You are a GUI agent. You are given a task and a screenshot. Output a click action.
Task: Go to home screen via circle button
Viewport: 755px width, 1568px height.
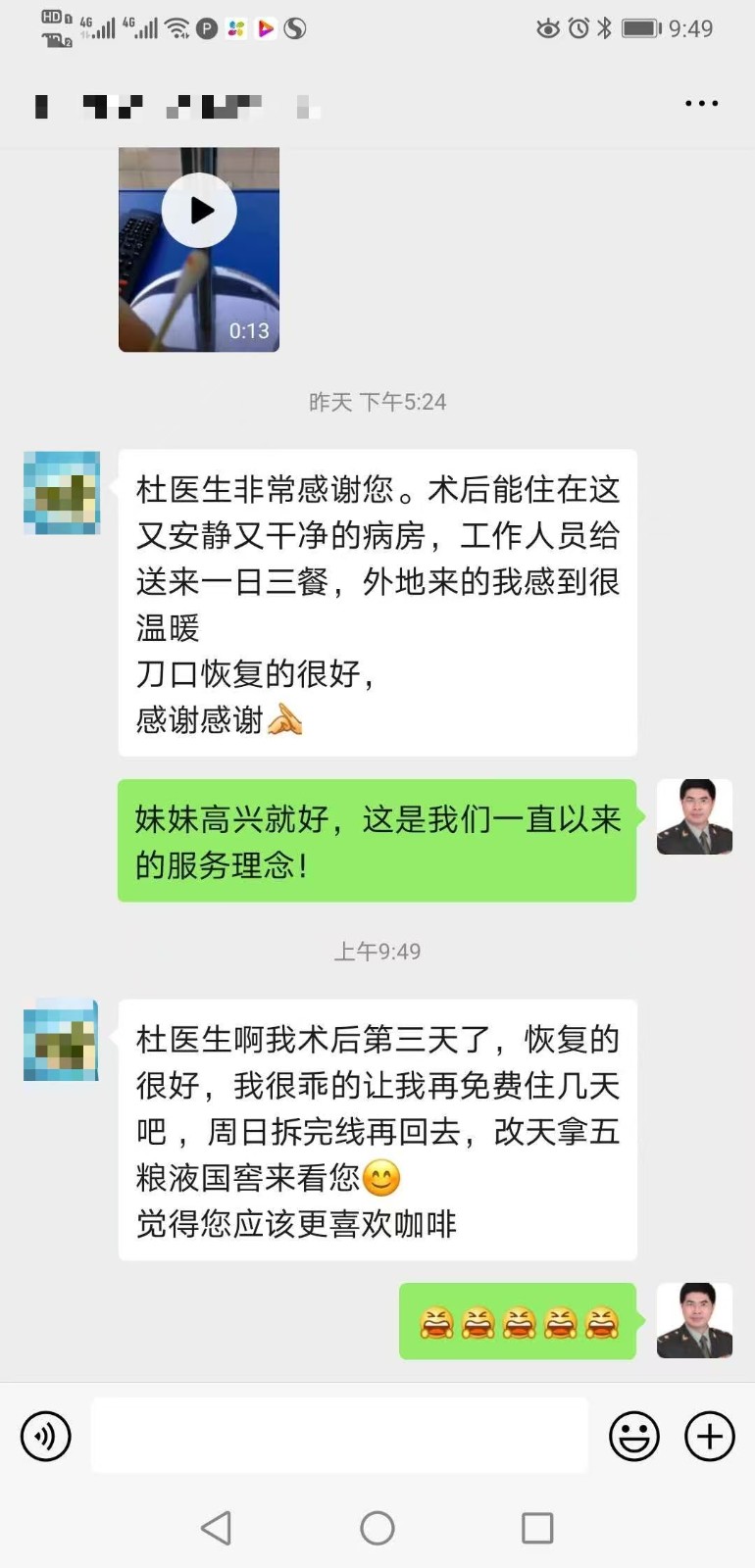pos(377,1527)
